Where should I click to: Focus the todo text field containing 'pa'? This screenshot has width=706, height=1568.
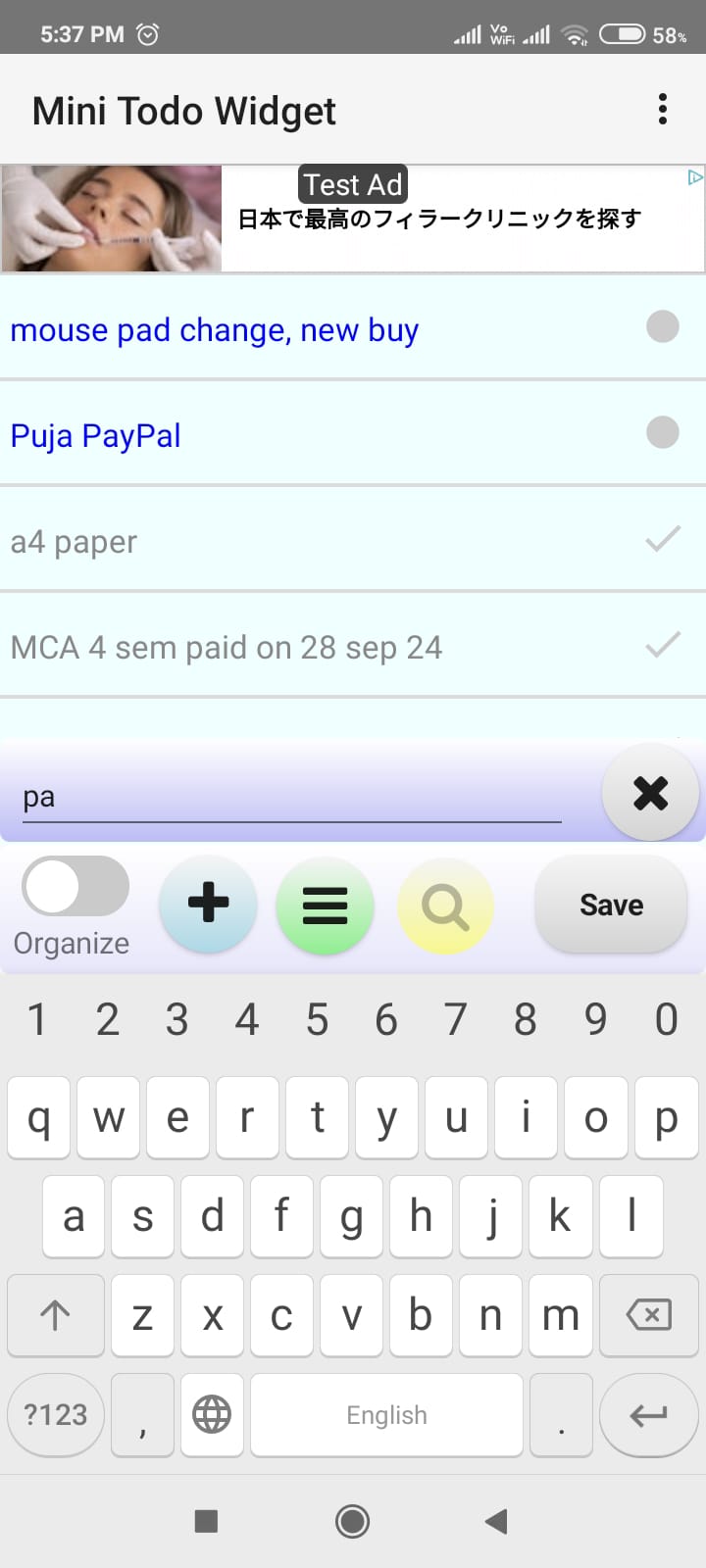click(x=291, y=798)
